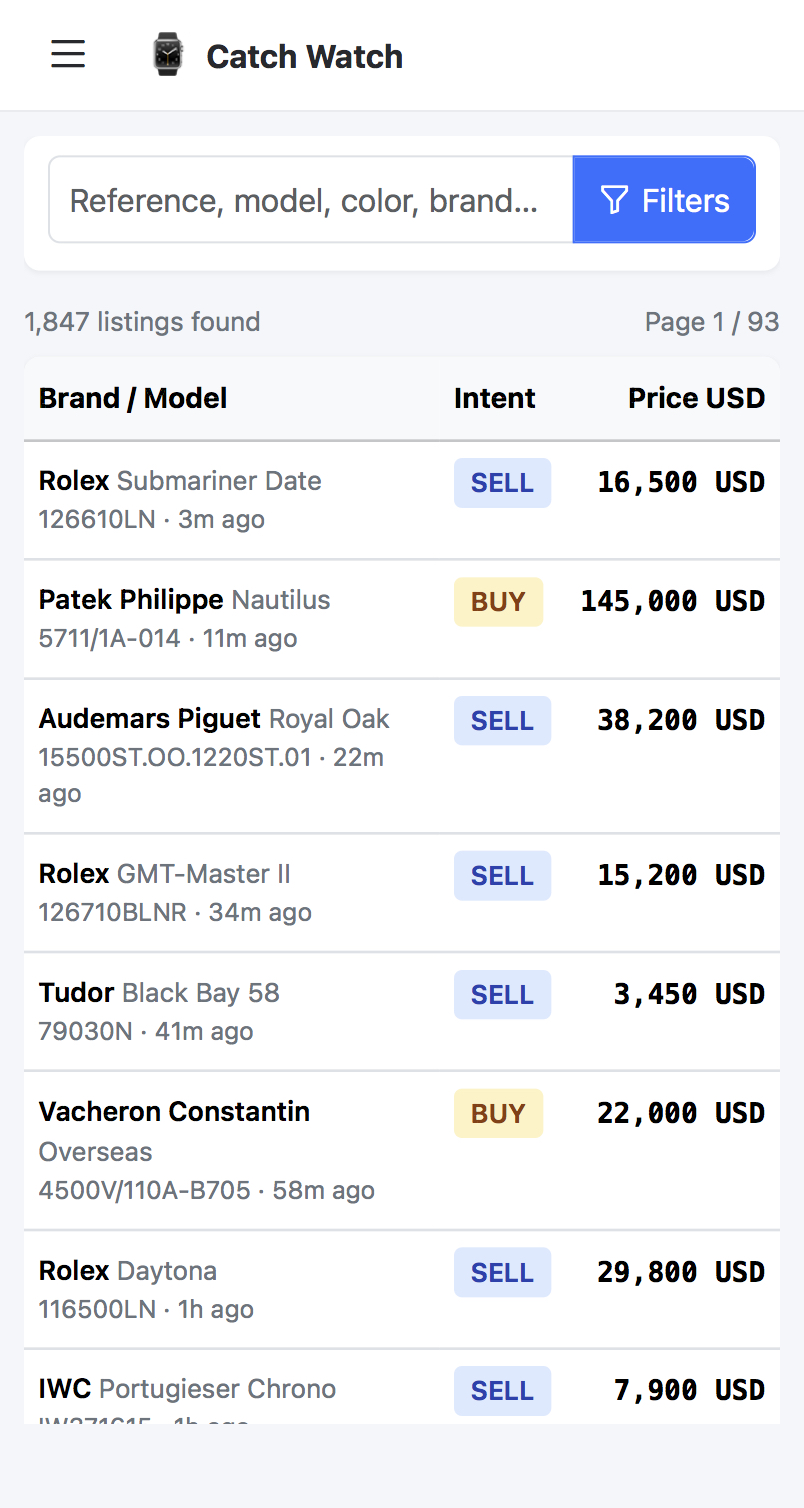Open the IWC Portugieser Chrono listing
Viewport: 804px width, 1508px height.
point(186,1389)
